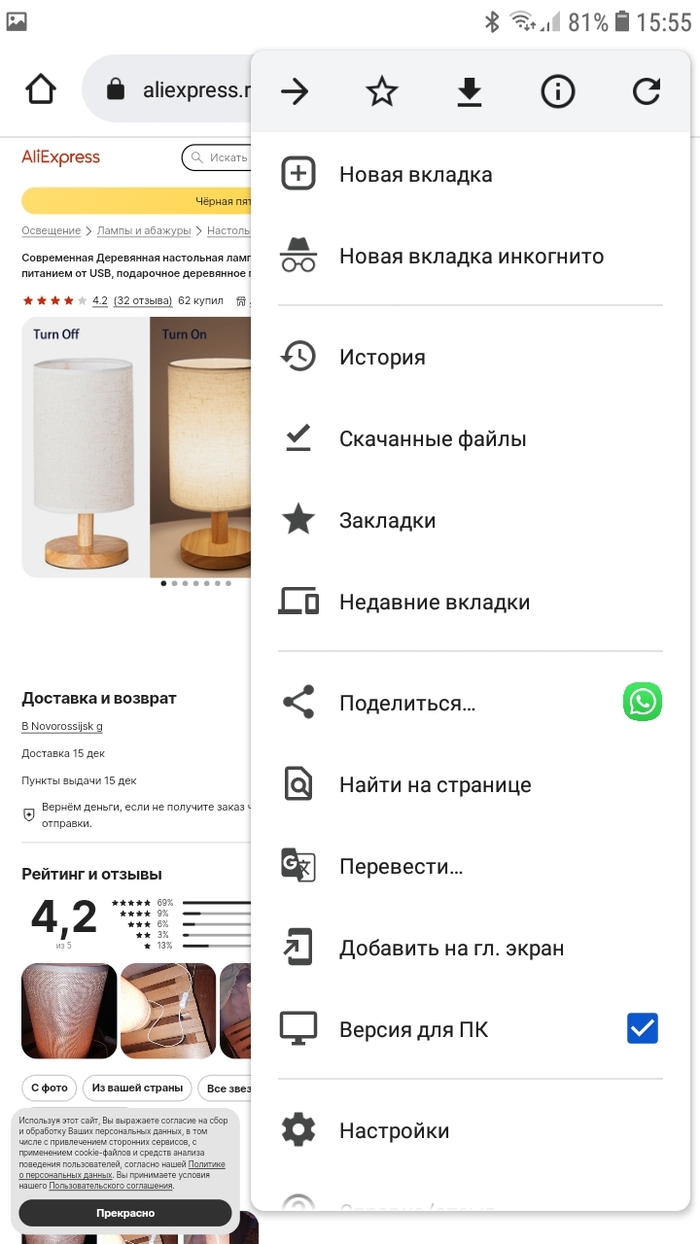
Task: Open Скачанные файлы
Action: click(x=432, y=439)
